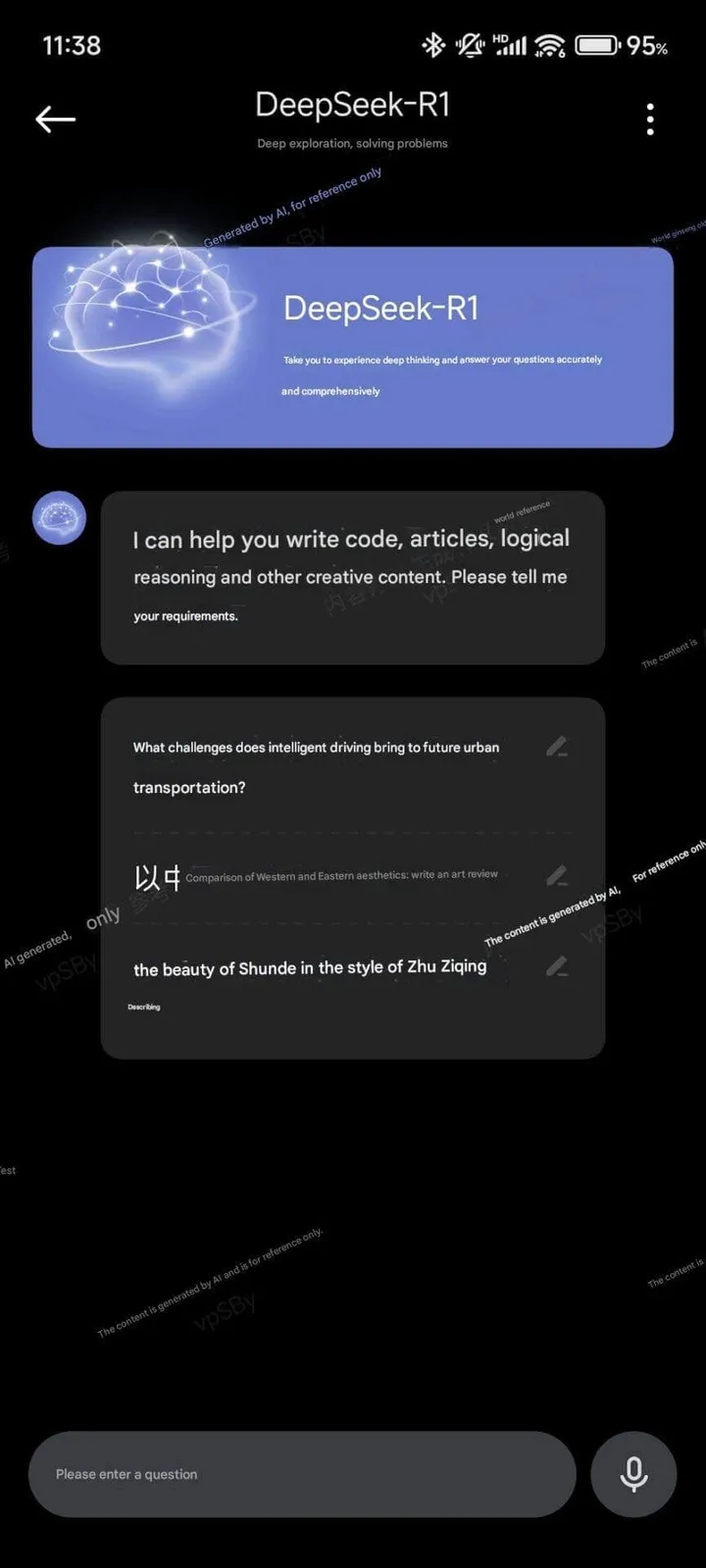Pick the Shunde in Zhu Ziqing style suggestion
This screenshot has height=1568, width=706.
(x=310, y=968)
